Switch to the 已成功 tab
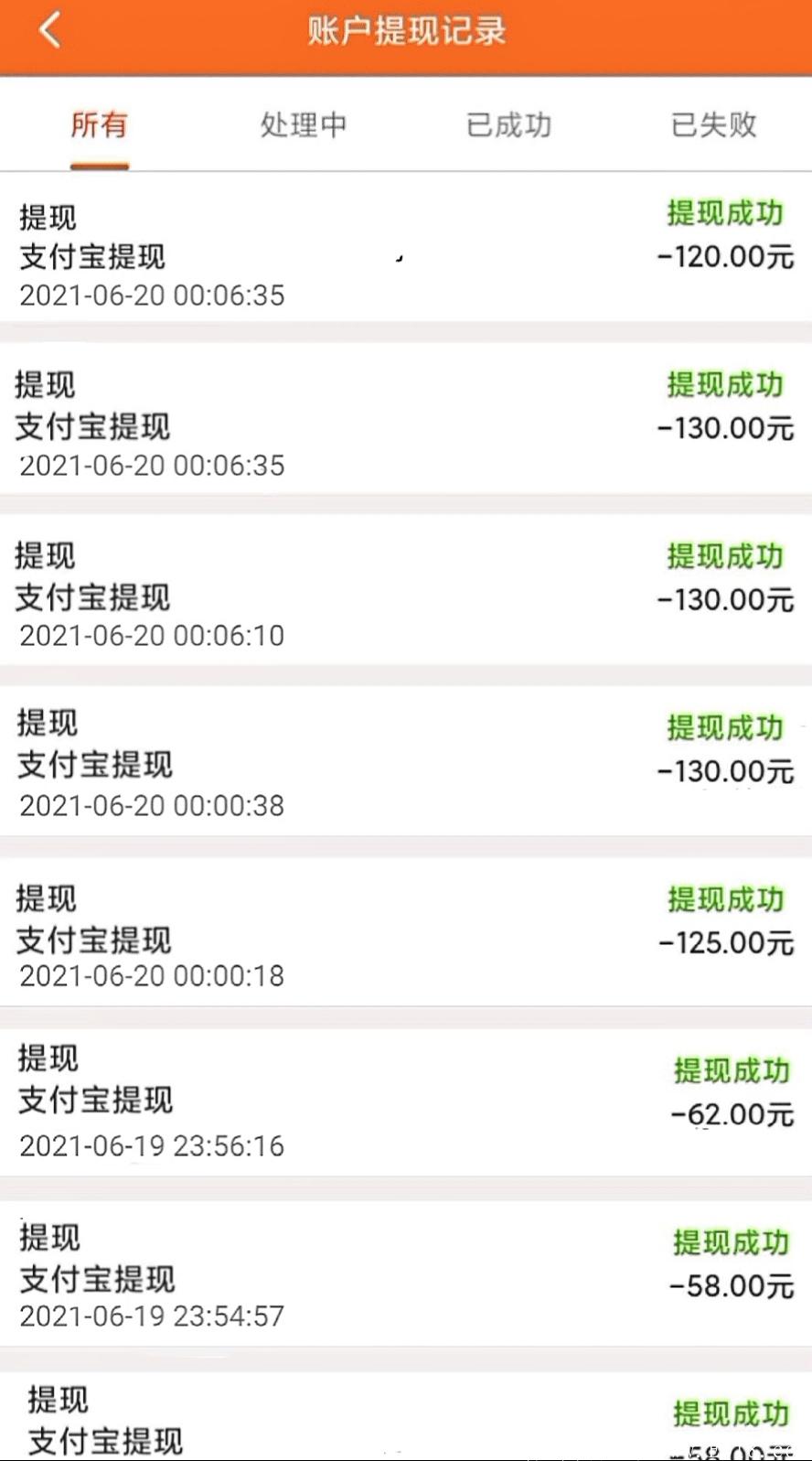The image size is (812, 1461). pos(509,125)
